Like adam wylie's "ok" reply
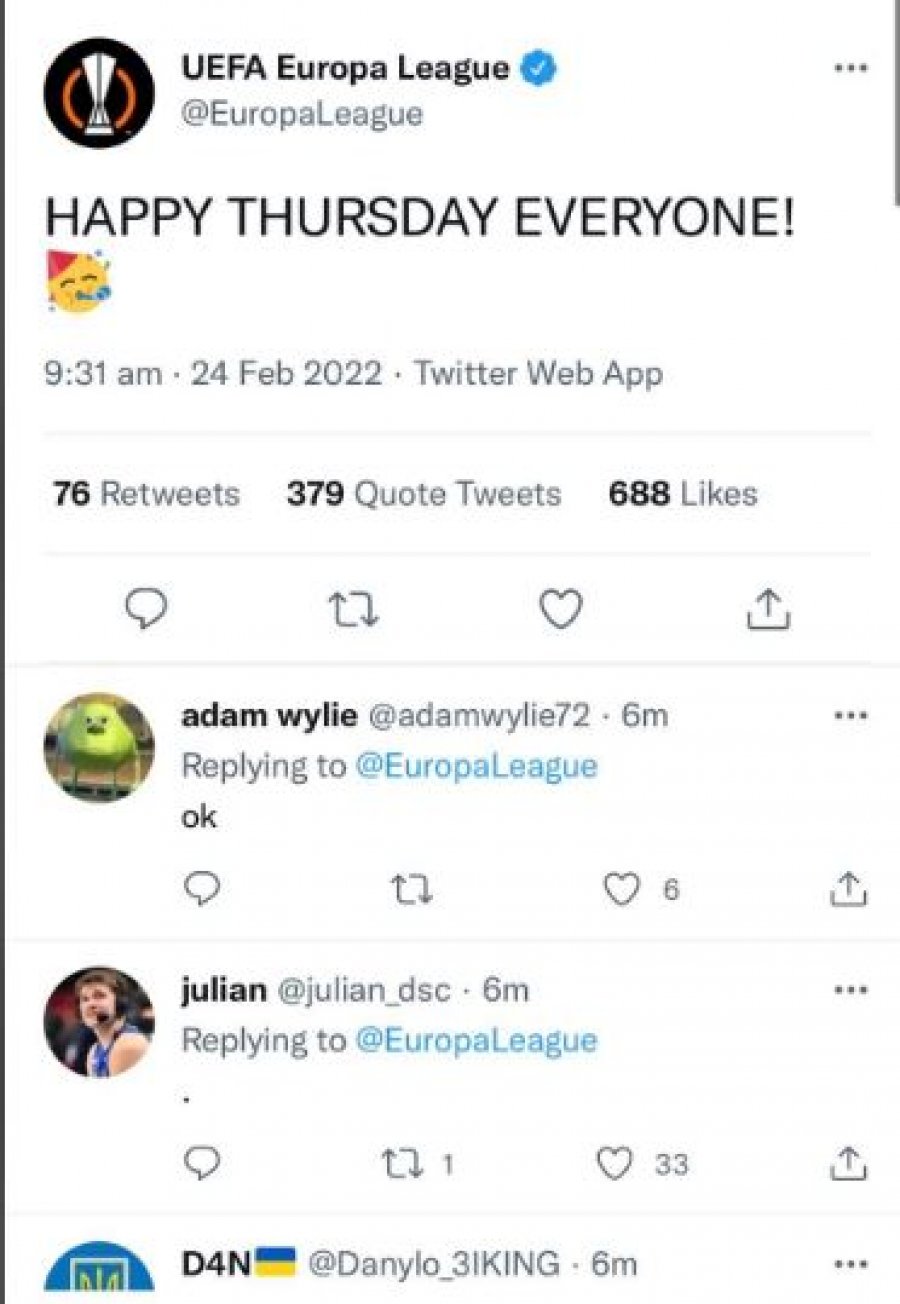This screenshot has width=900, height=1304. [x=623, y=889]
